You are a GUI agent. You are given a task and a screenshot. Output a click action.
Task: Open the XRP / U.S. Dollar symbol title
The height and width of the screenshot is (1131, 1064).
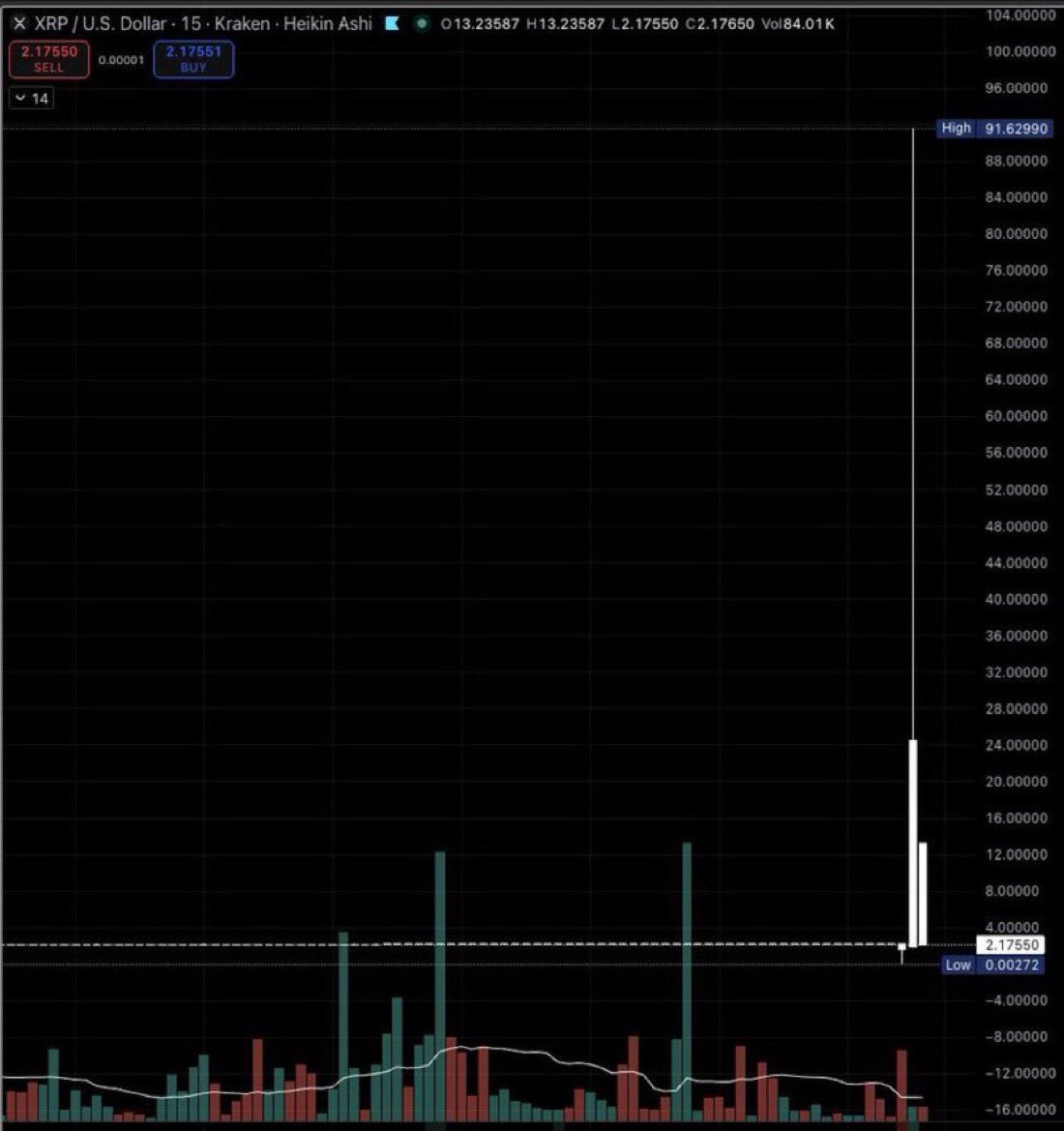click(x=101, y=24)
